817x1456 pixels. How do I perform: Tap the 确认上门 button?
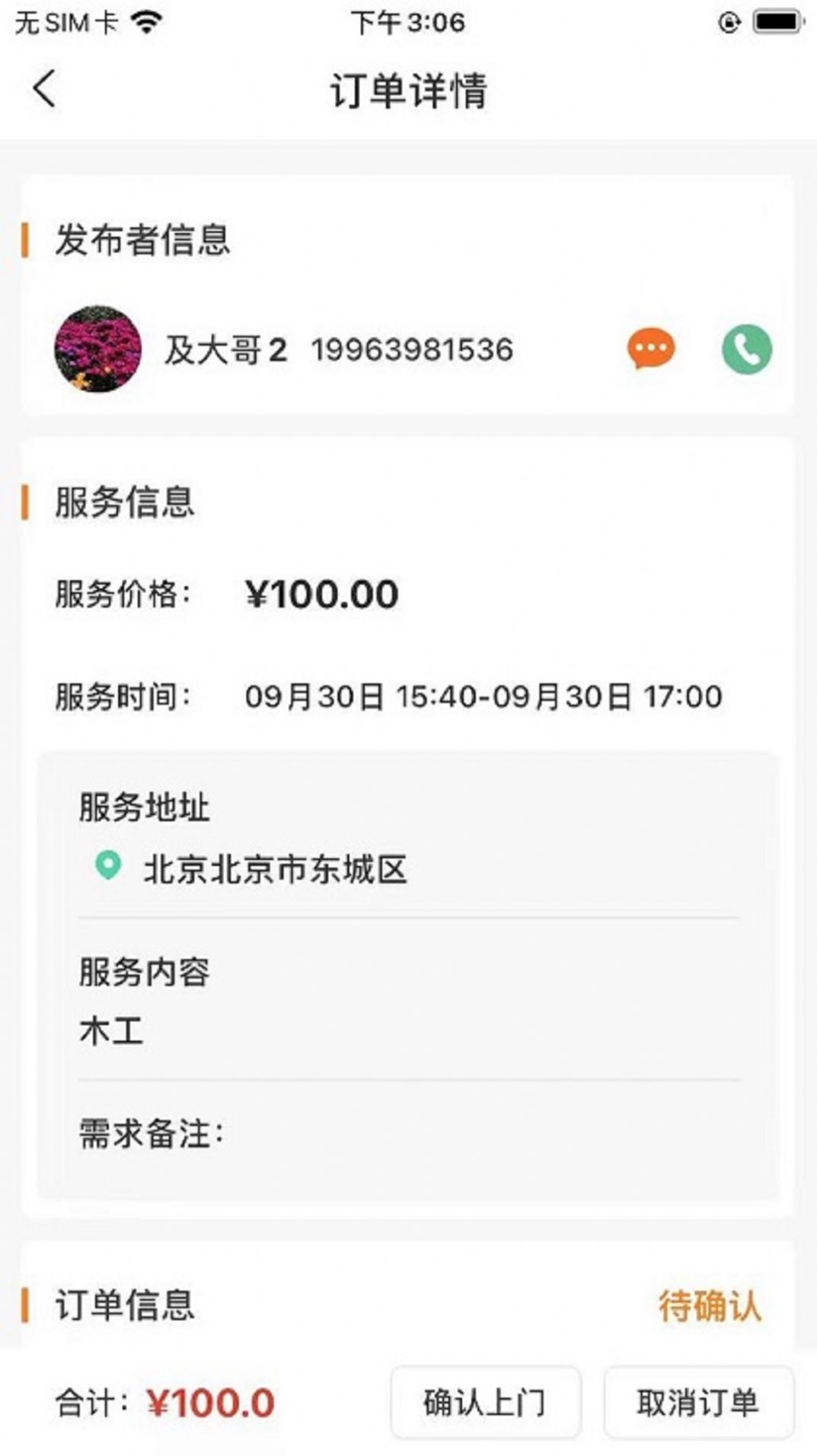[485, 1402]
